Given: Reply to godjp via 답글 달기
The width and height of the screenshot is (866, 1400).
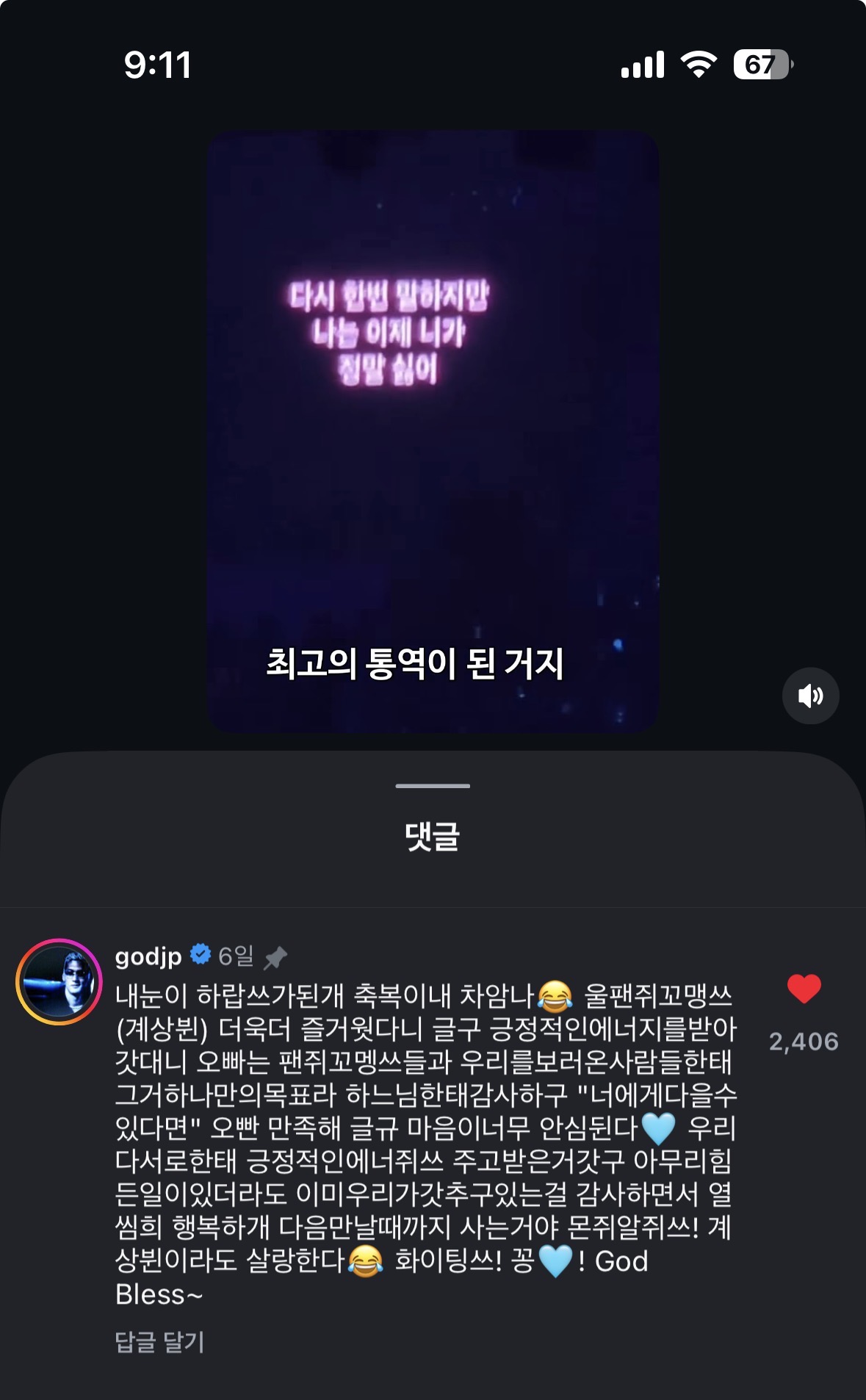Looking at the screenshot, I should (160, 1338).
